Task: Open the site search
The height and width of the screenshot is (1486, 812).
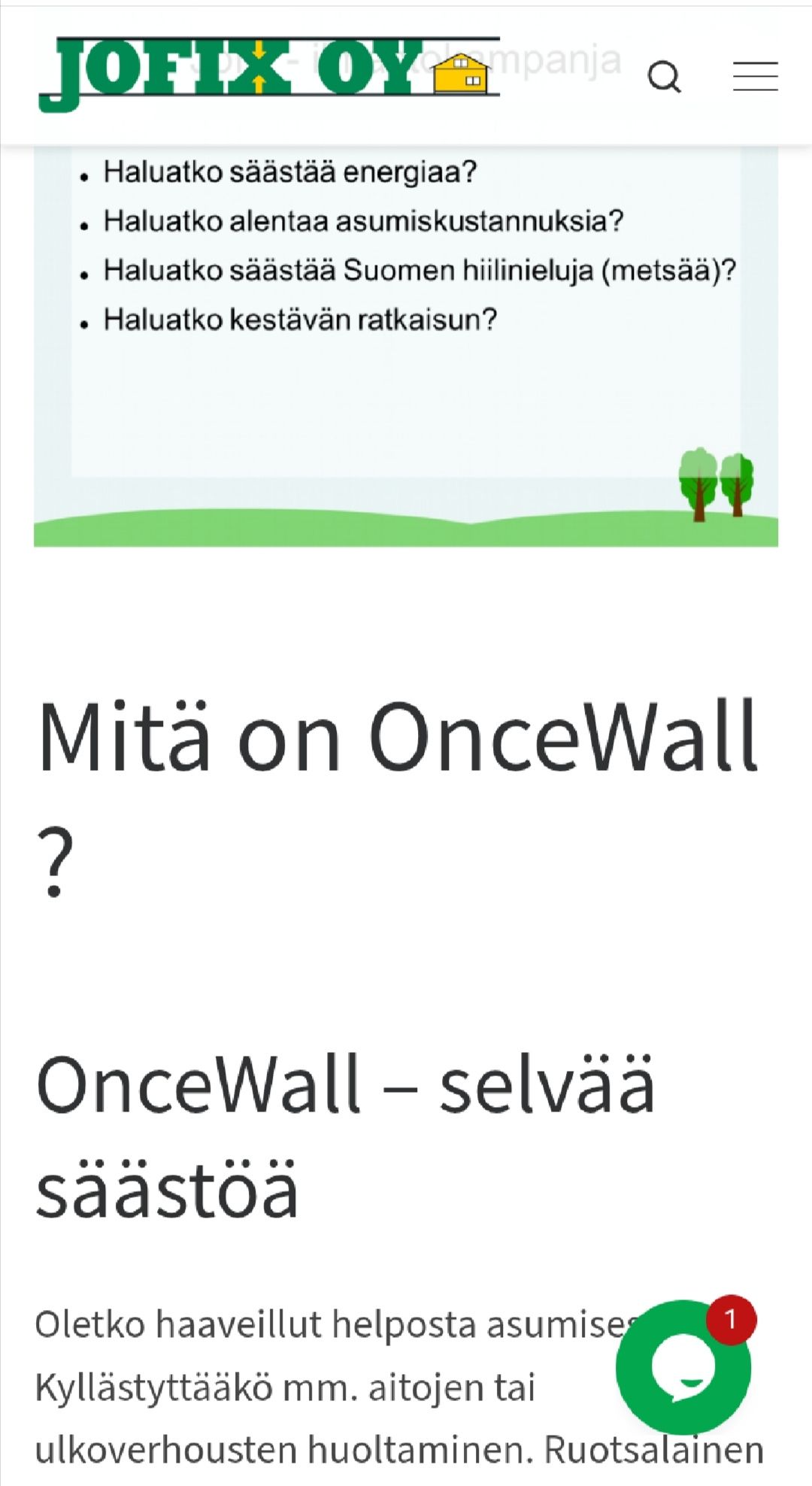Action: point(665,77)
